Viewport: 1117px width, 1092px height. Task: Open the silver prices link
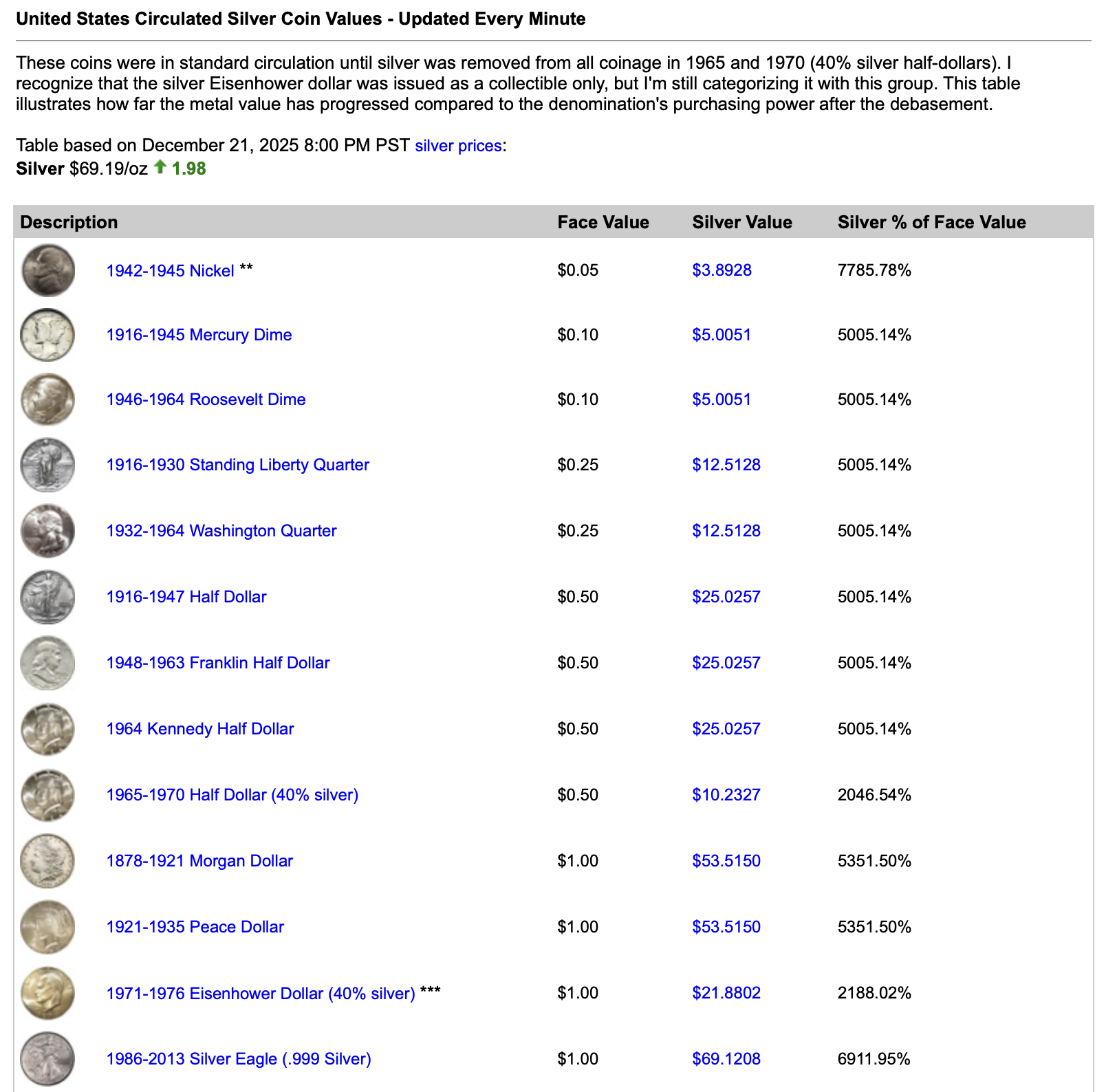(x=458, y=146)
